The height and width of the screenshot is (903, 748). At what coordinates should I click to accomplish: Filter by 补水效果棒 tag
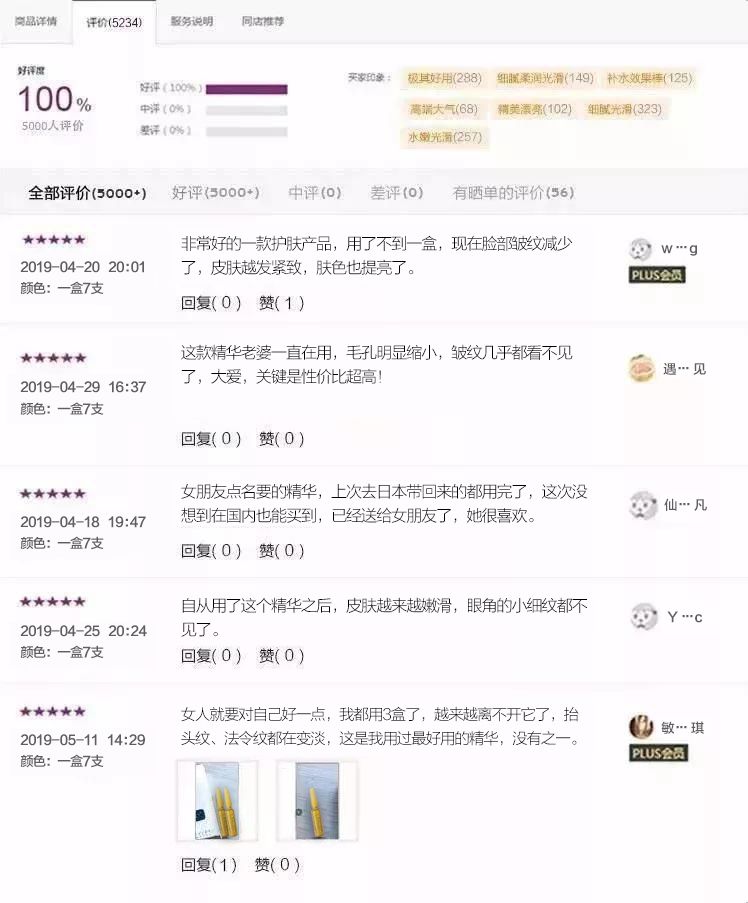(x=649, y=78)
